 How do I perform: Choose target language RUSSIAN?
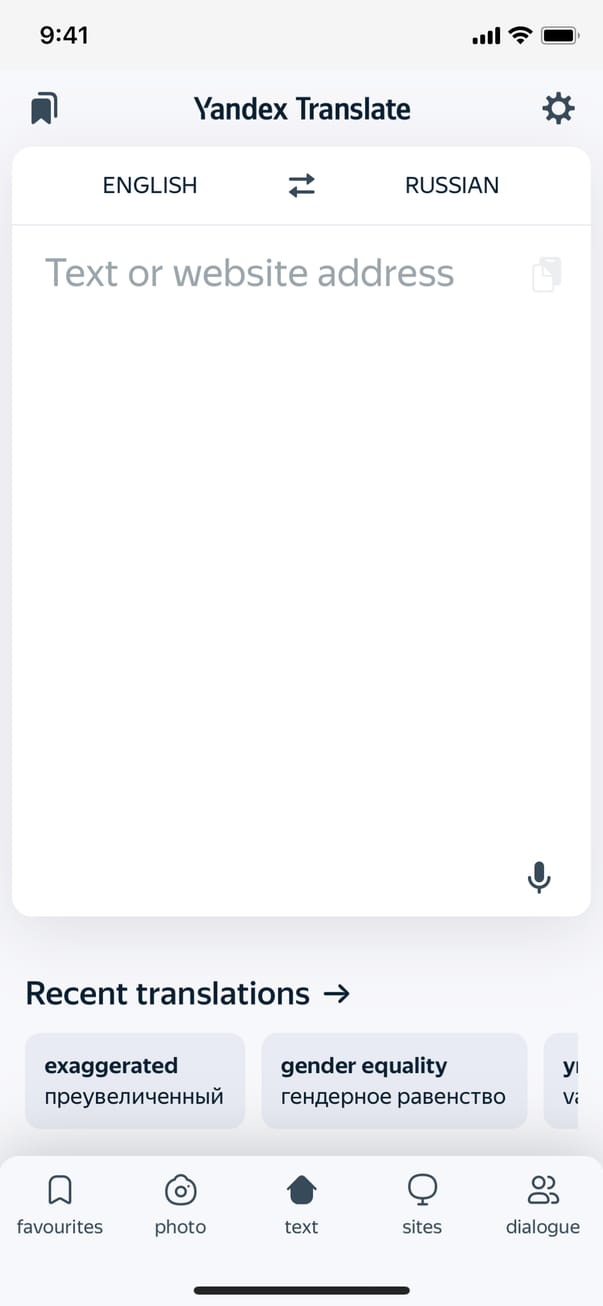tap(451, 185)
